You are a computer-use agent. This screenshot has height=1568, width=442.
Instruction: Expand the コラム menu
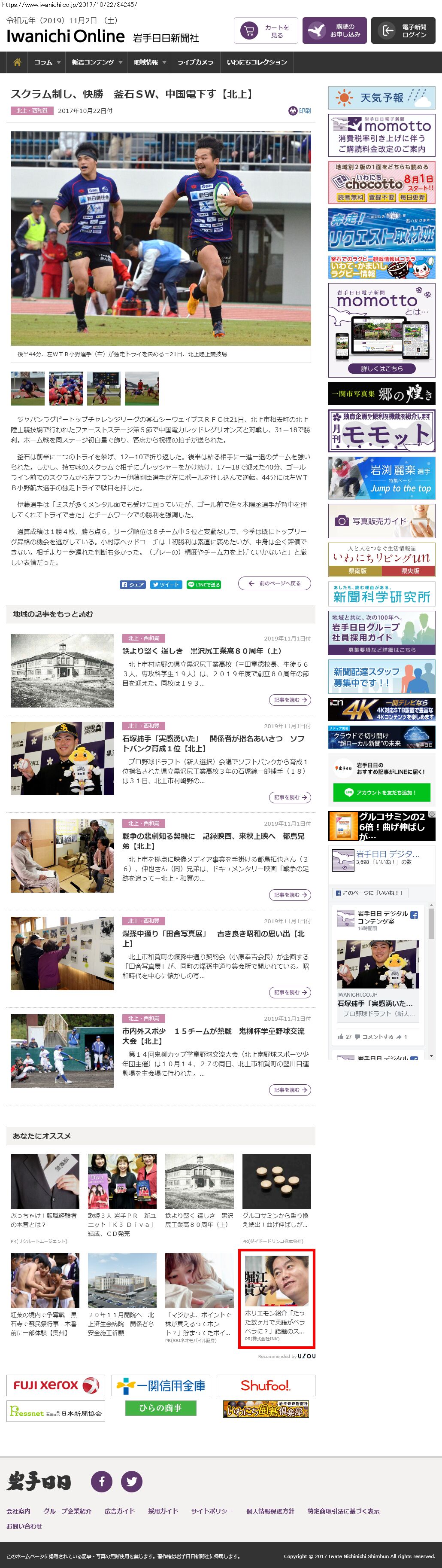[x=47, y=62]
